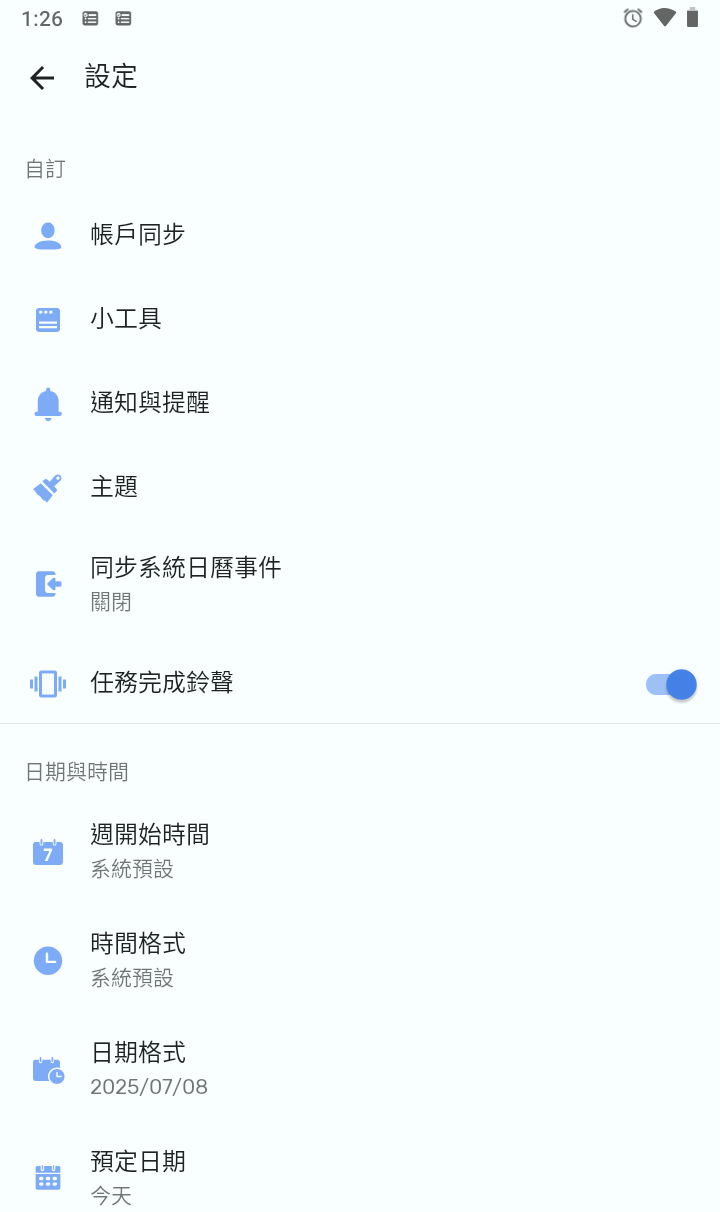Click the 同步系統日曆事件 calendar import icon

tap(47, 583)
